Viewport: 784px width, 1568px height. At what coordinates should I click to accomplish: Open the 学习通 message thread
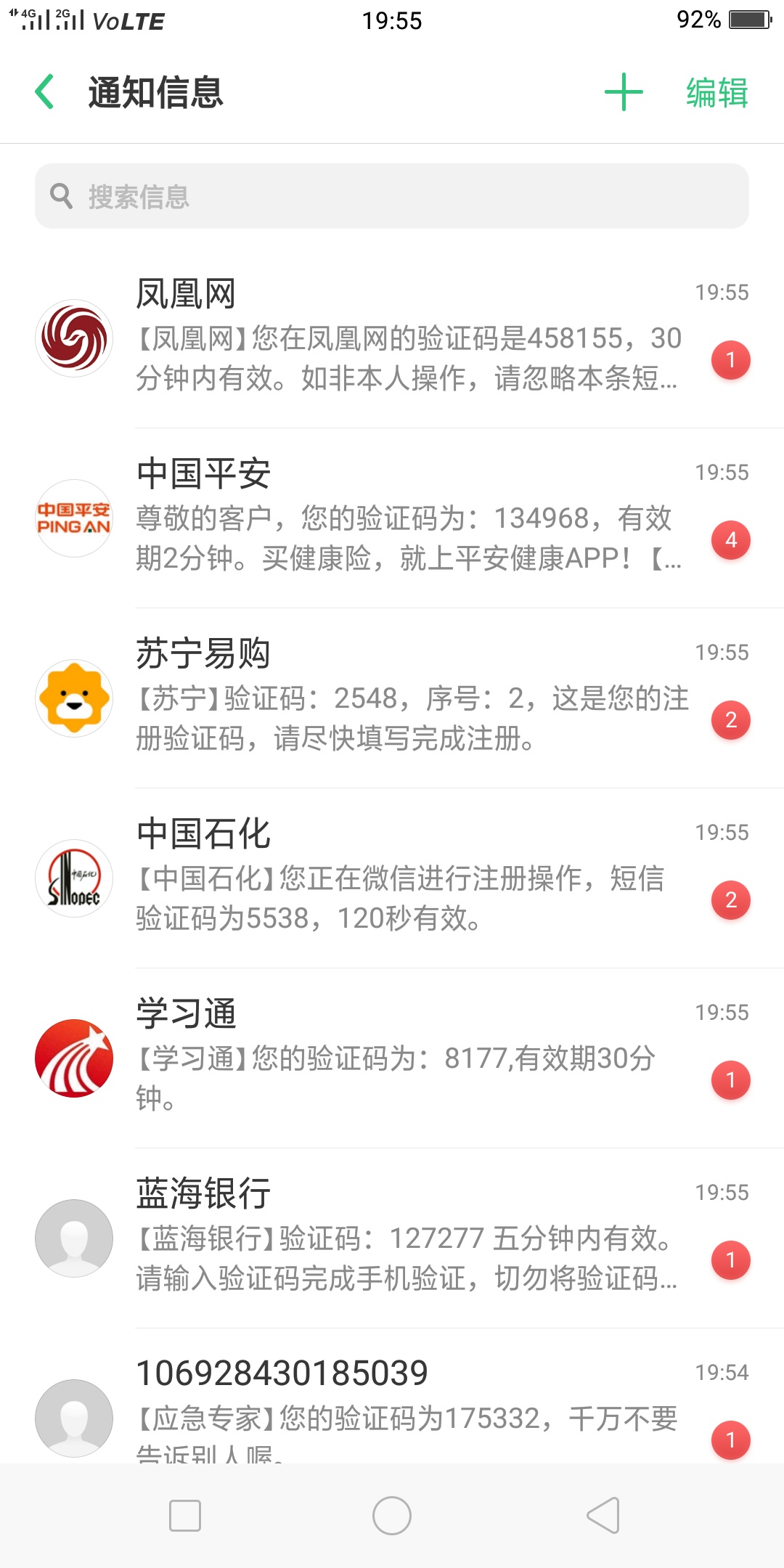coord(392,1058)
